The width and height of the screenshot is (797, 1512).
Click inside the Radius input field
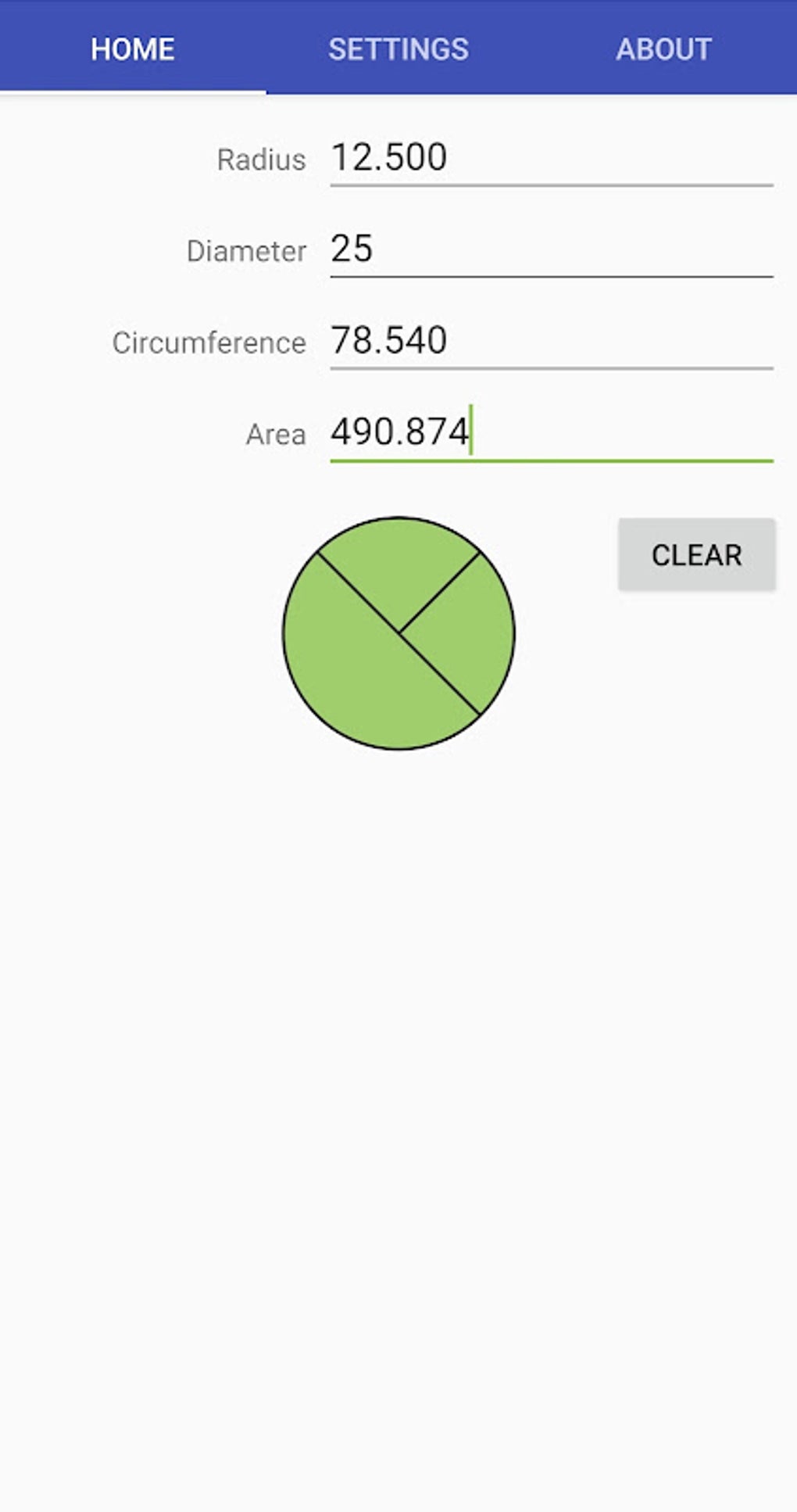click(547, 159)
